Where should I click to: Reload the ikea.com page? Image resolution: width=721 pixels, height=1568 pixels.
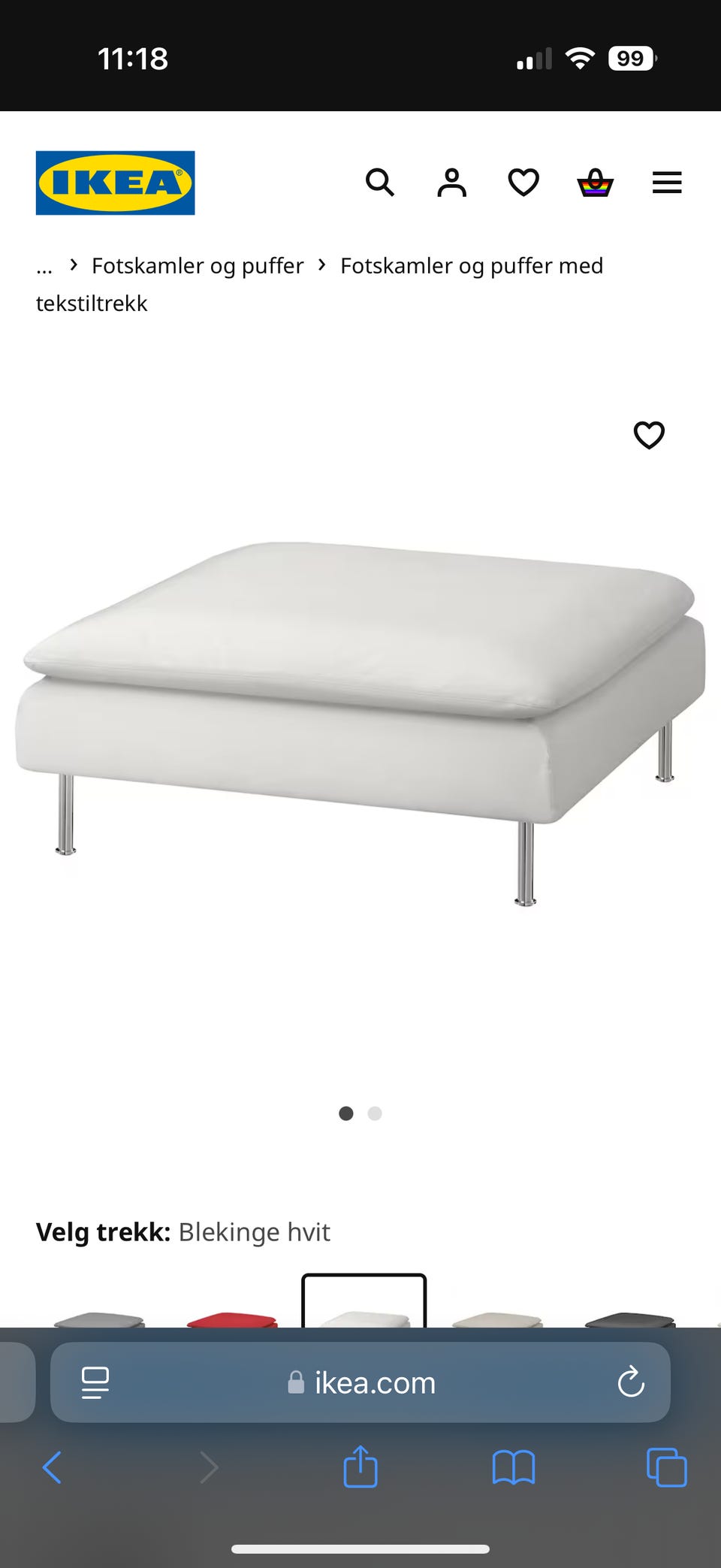(x=631, y=1382)
